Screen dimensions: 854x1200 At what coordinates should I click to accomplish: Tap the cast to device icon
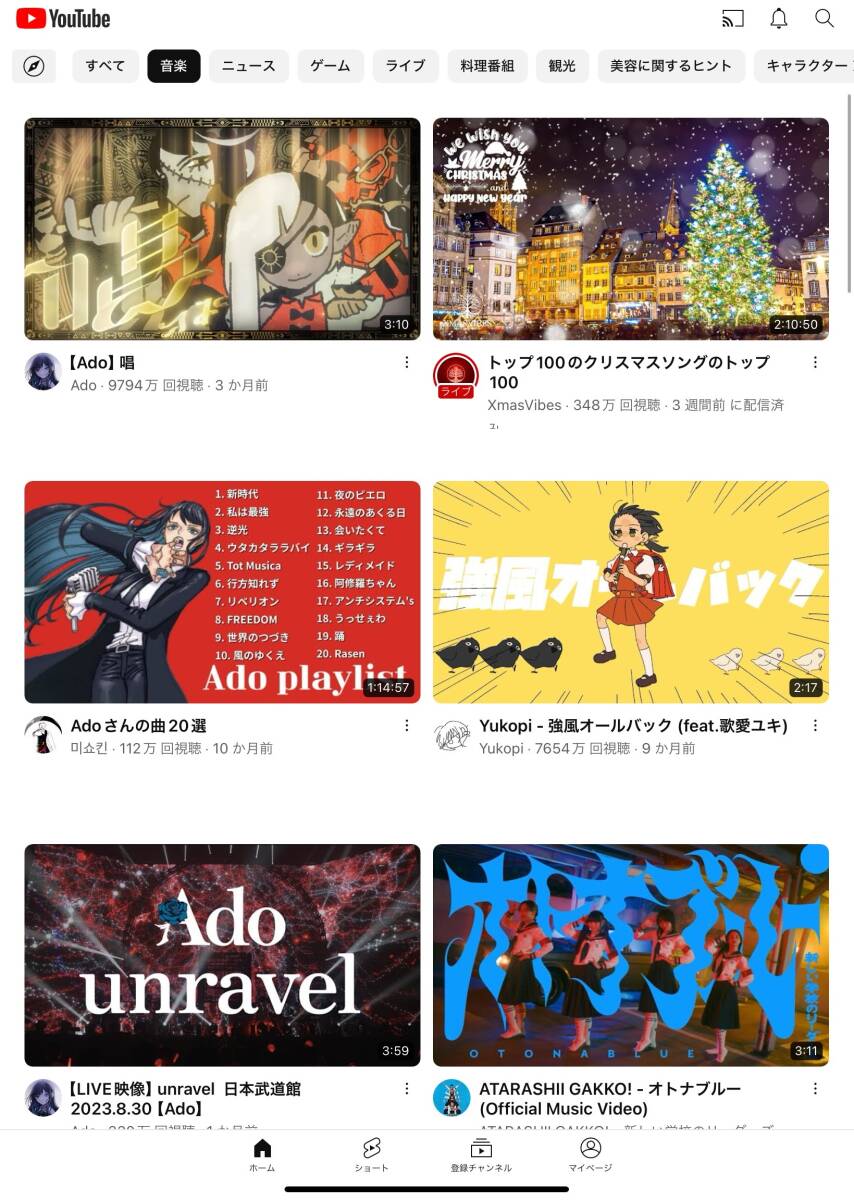pos(733,18)
